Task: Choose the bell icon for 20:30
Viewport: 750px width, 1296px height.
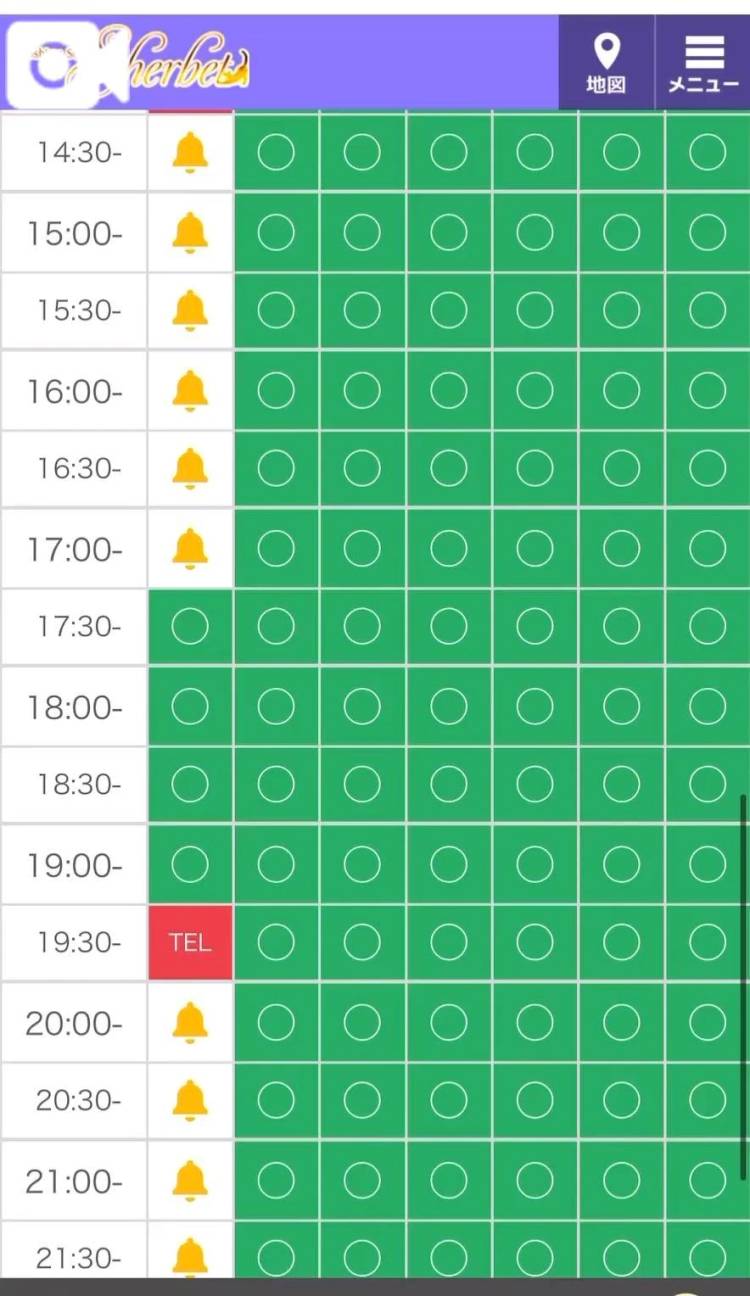Action: (190, 1100)
